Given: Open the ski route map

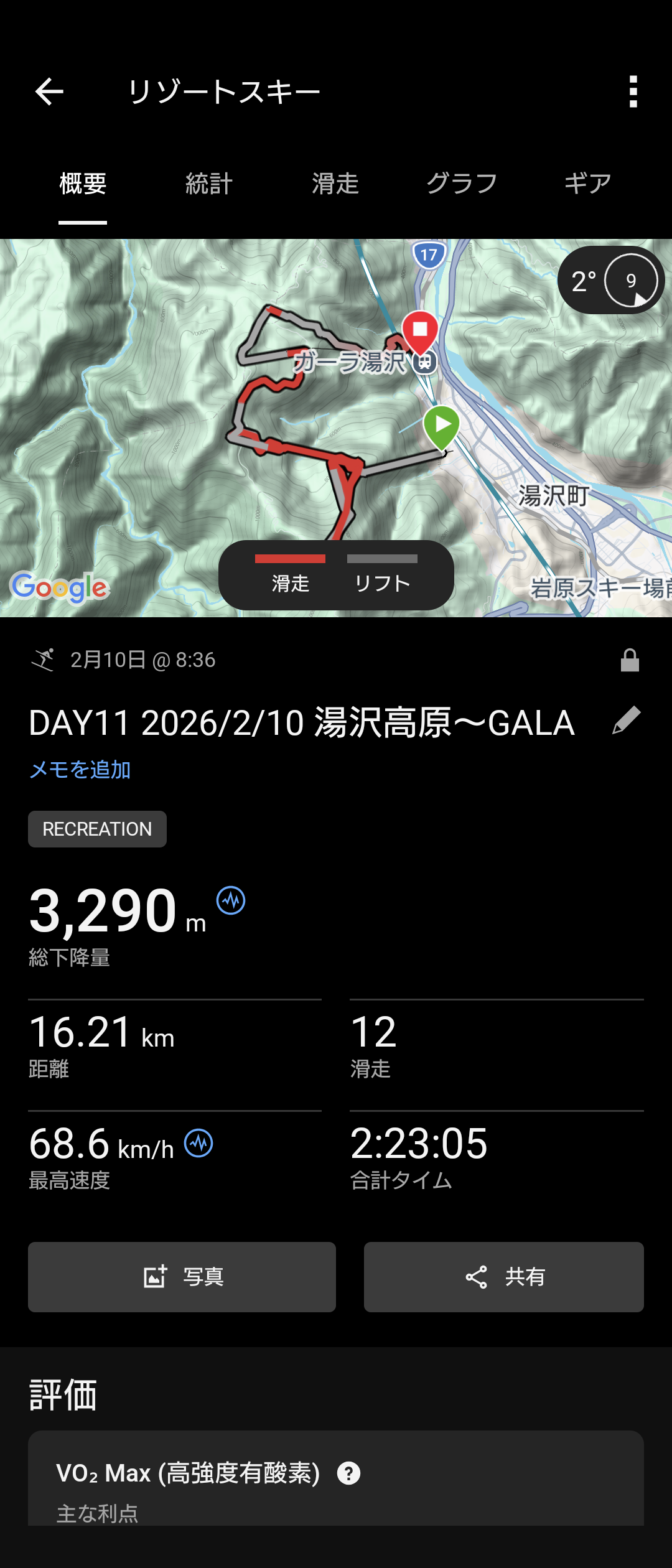Looking at the screenshot, I should 187,436.
